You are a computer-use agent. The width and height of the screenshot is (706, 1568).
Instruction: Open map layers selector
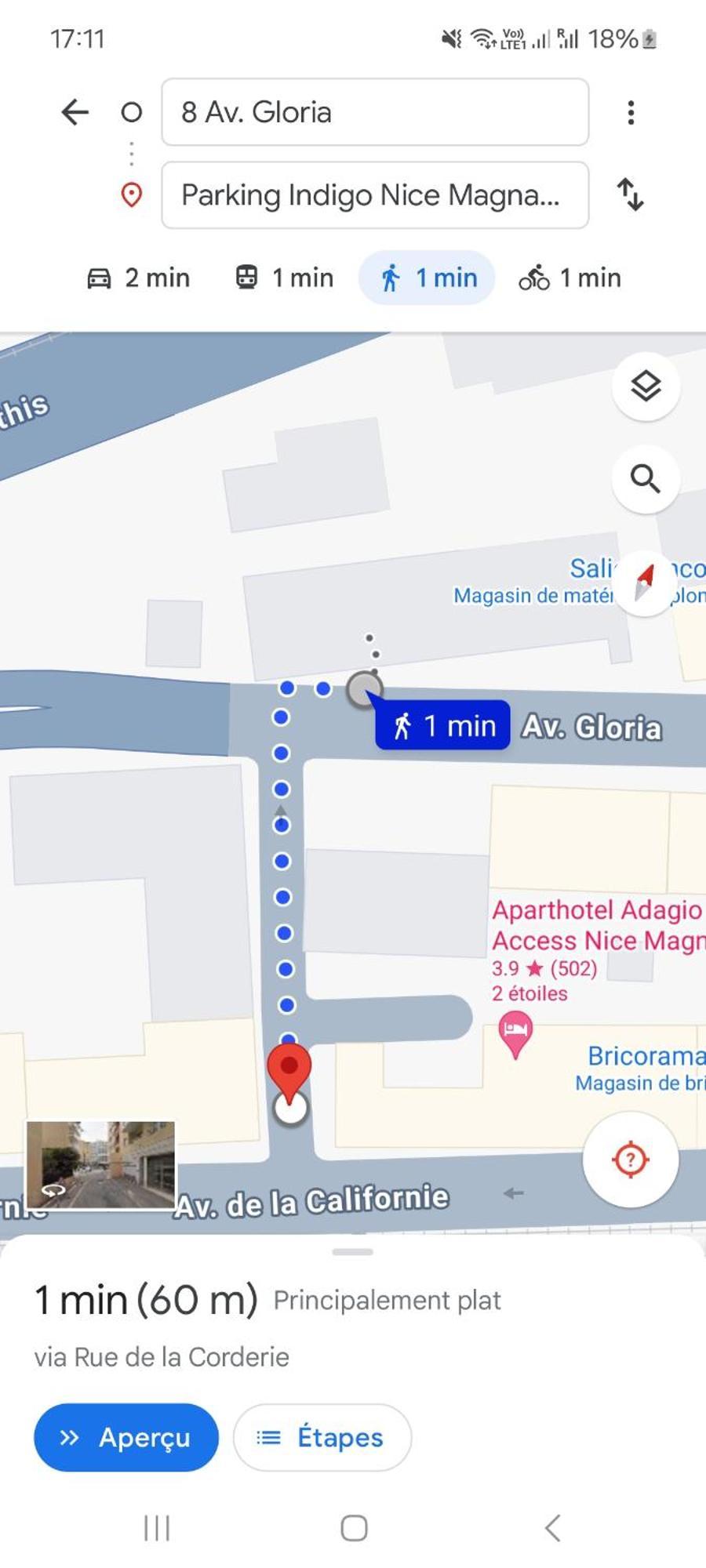point(646,387)
